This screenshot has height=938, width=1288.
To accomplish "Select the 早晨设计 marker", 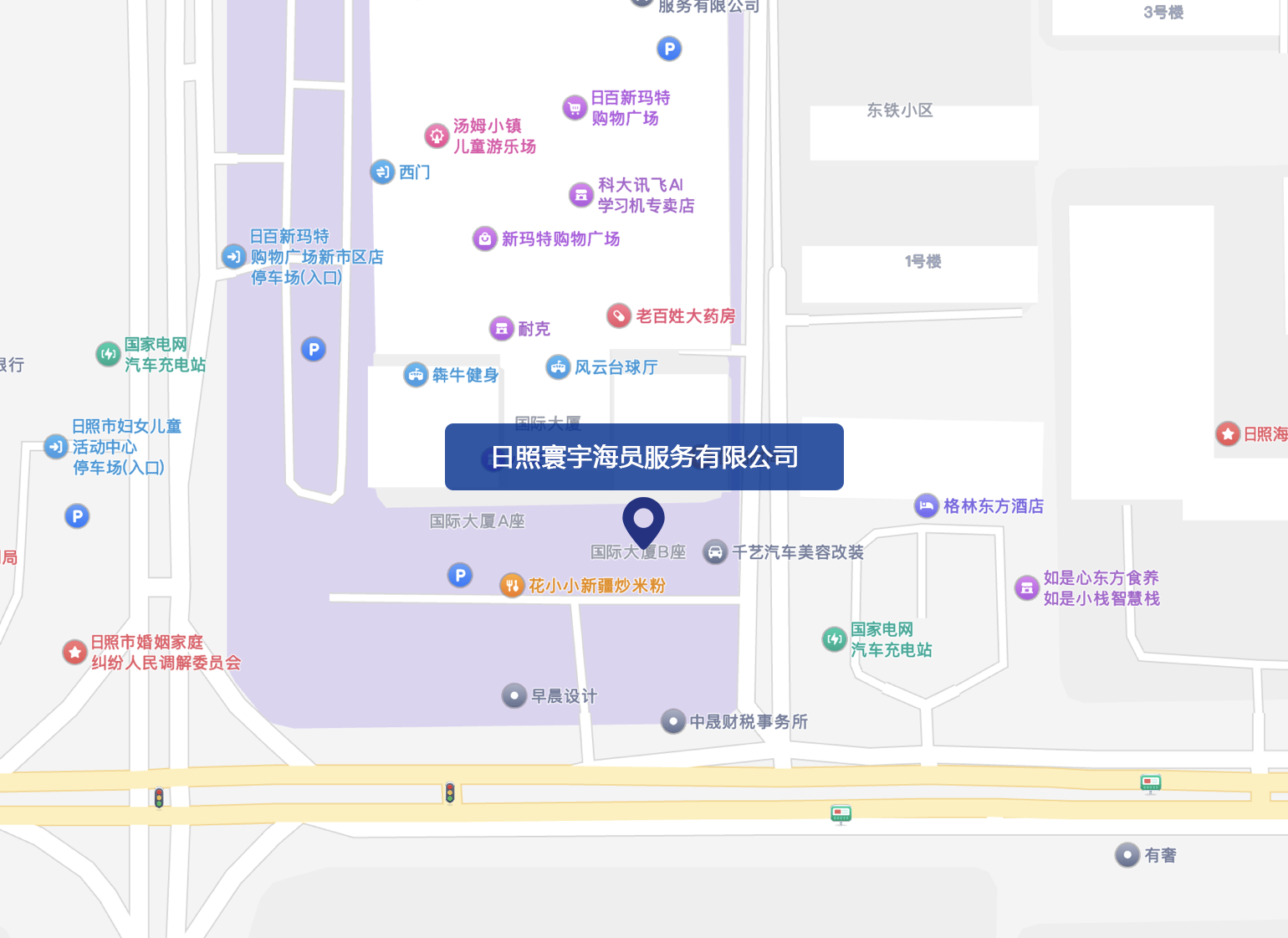I will (x=514, y=695).
